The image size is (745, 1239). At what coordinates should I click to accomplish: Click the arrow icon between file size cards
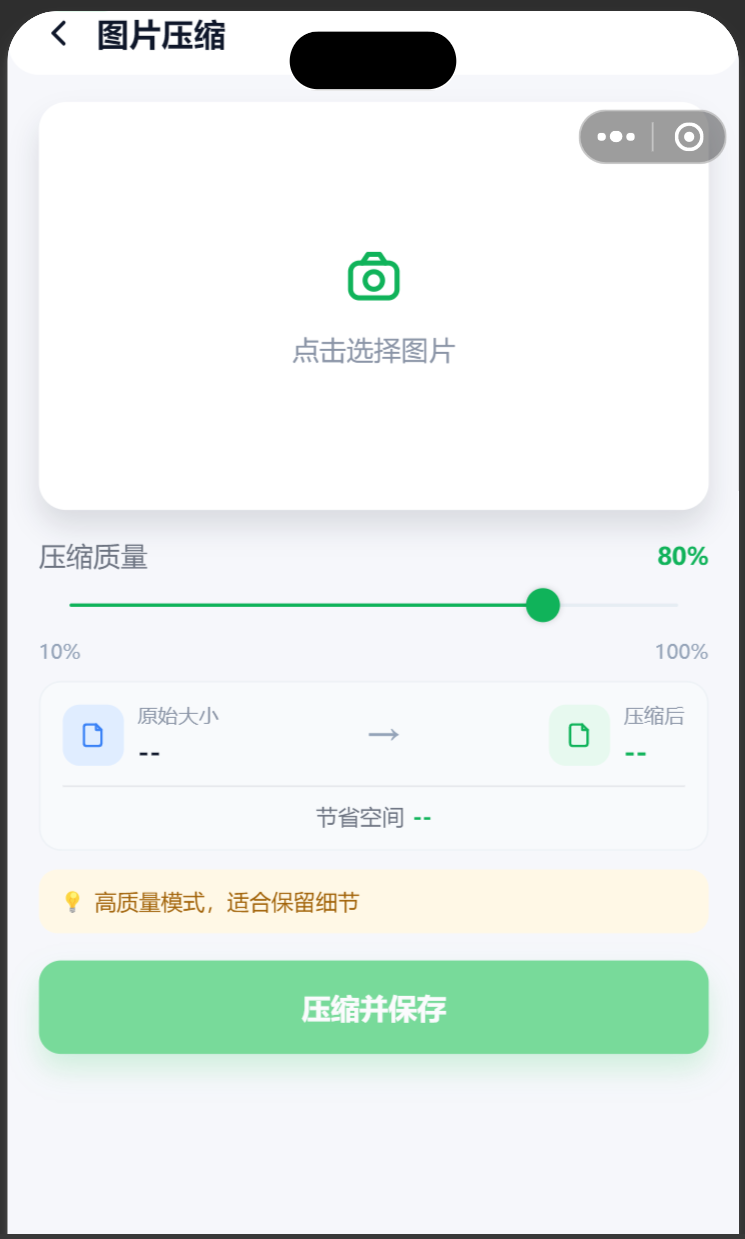[x=383, y=735]
